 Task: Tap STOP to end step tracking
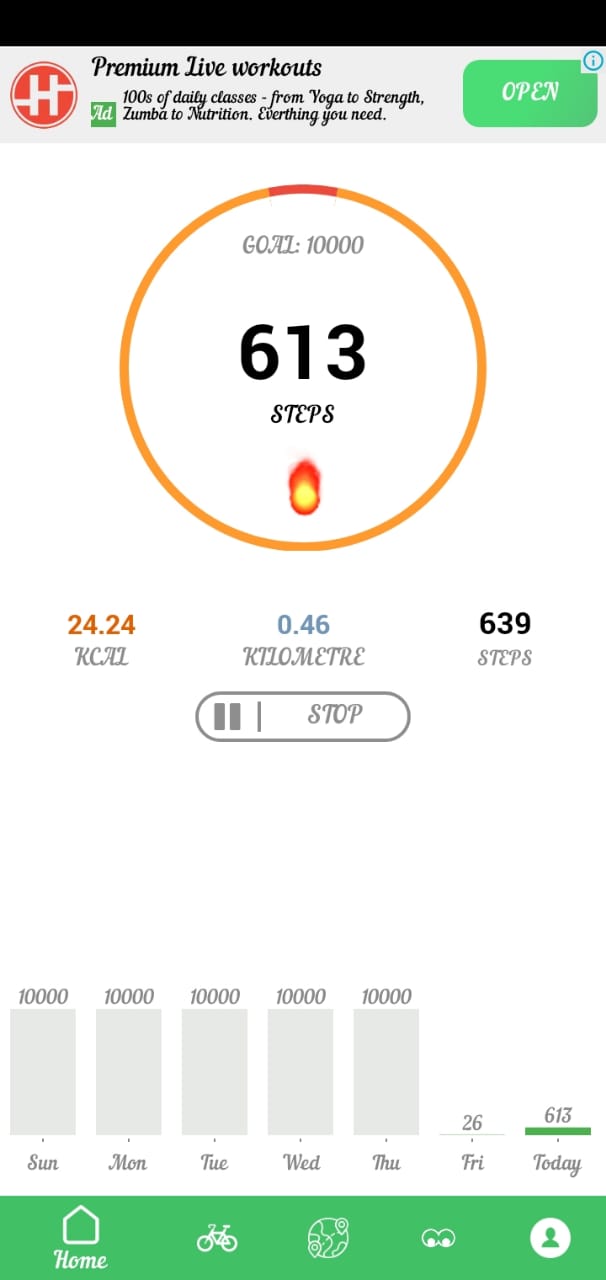pyautogui.click(x=335, y=715)
